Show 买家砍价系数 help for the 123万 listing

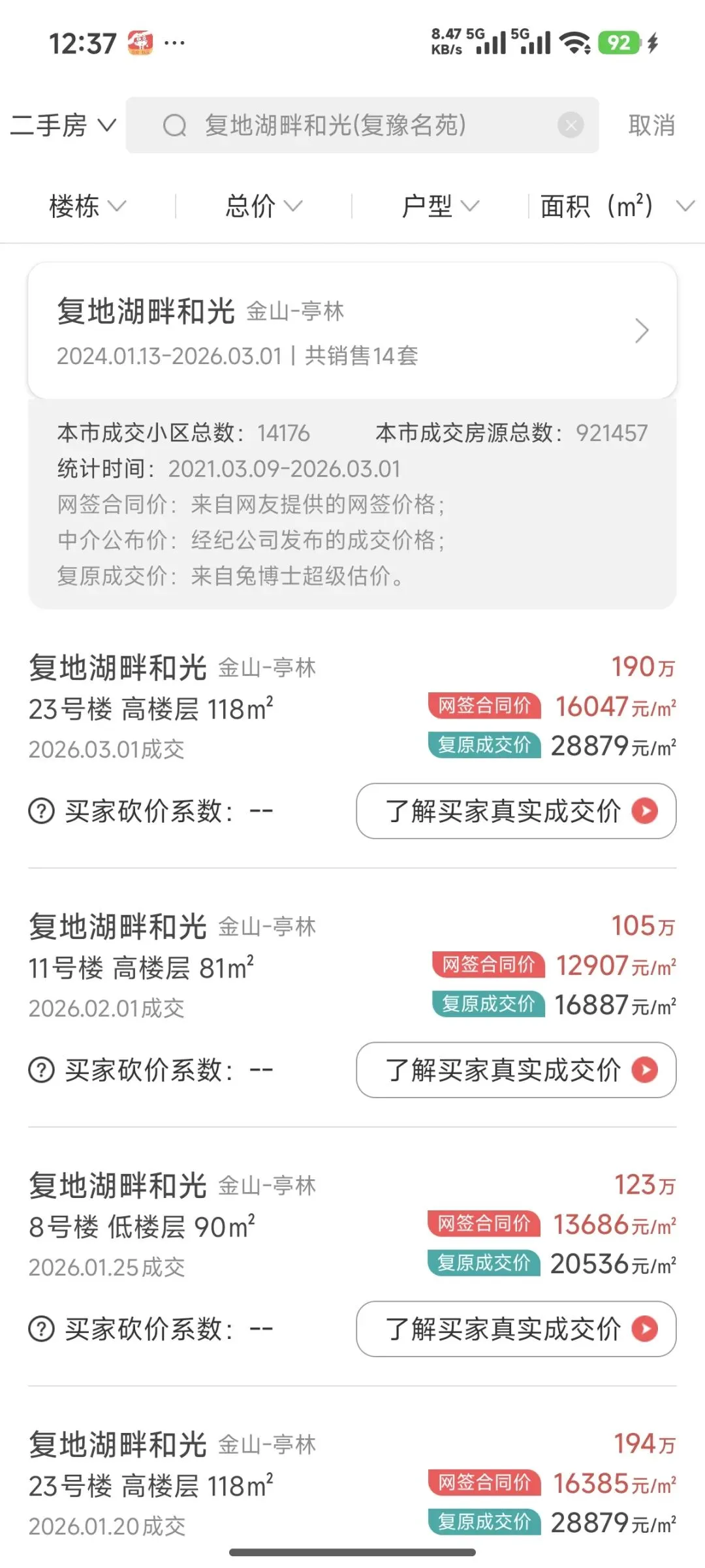coord(42,1329)
